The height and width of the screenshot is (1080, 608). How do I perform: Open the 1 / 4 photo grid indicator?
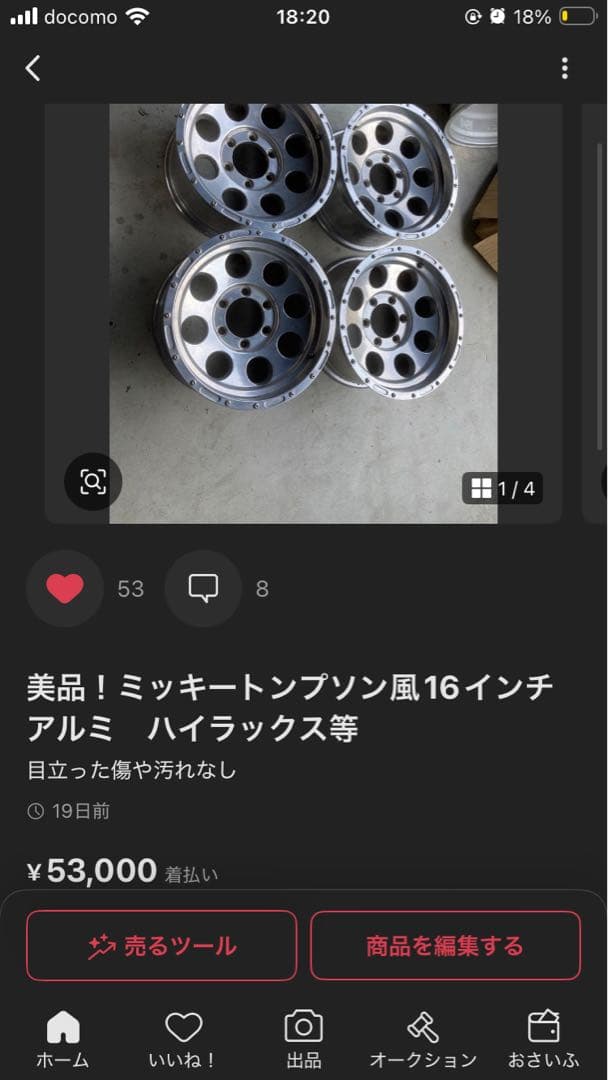point(502,488)
